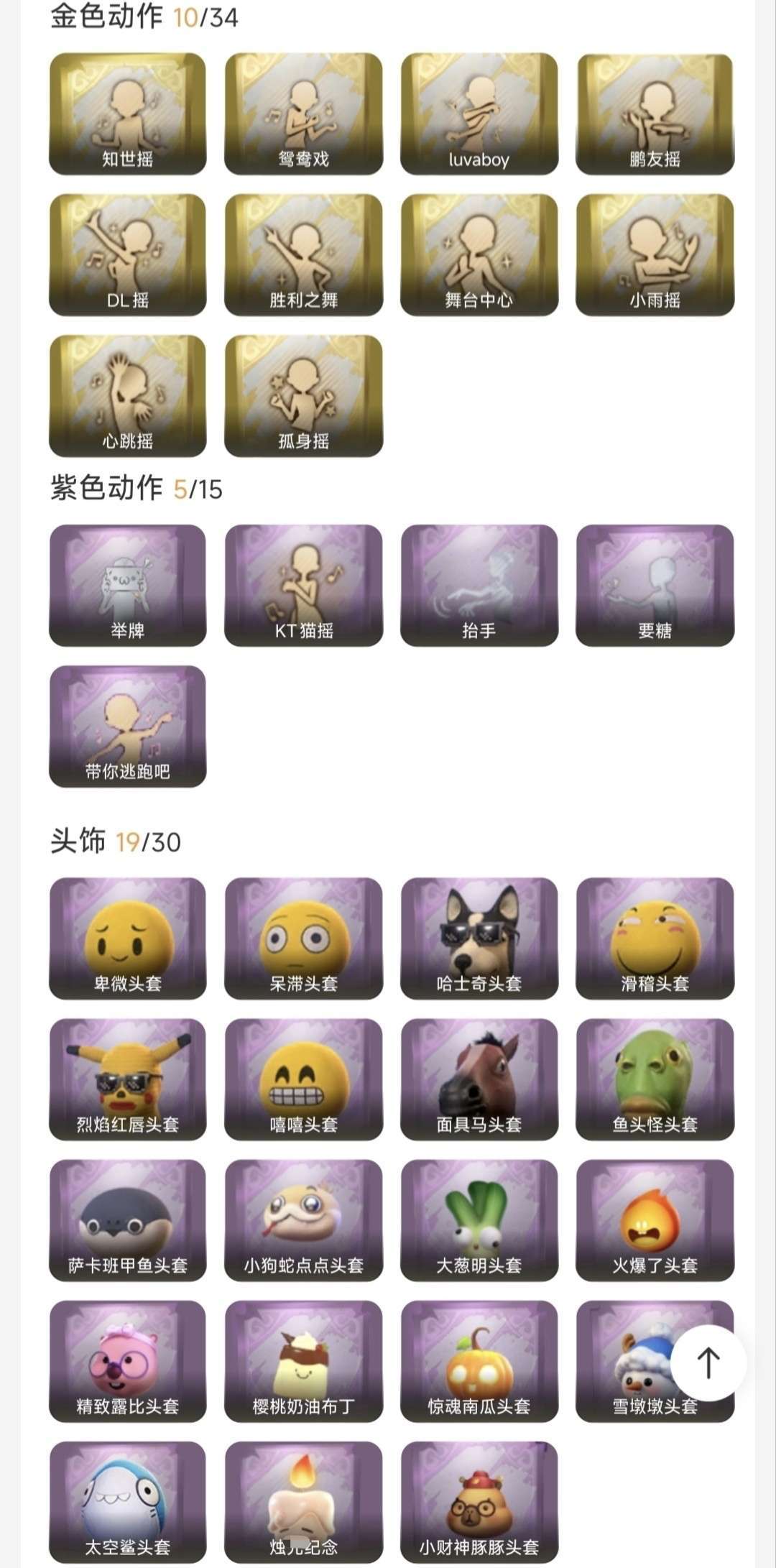Open the 胜利之舞 action tile
Screen dimensions: 776x1568
click(303, 254)
